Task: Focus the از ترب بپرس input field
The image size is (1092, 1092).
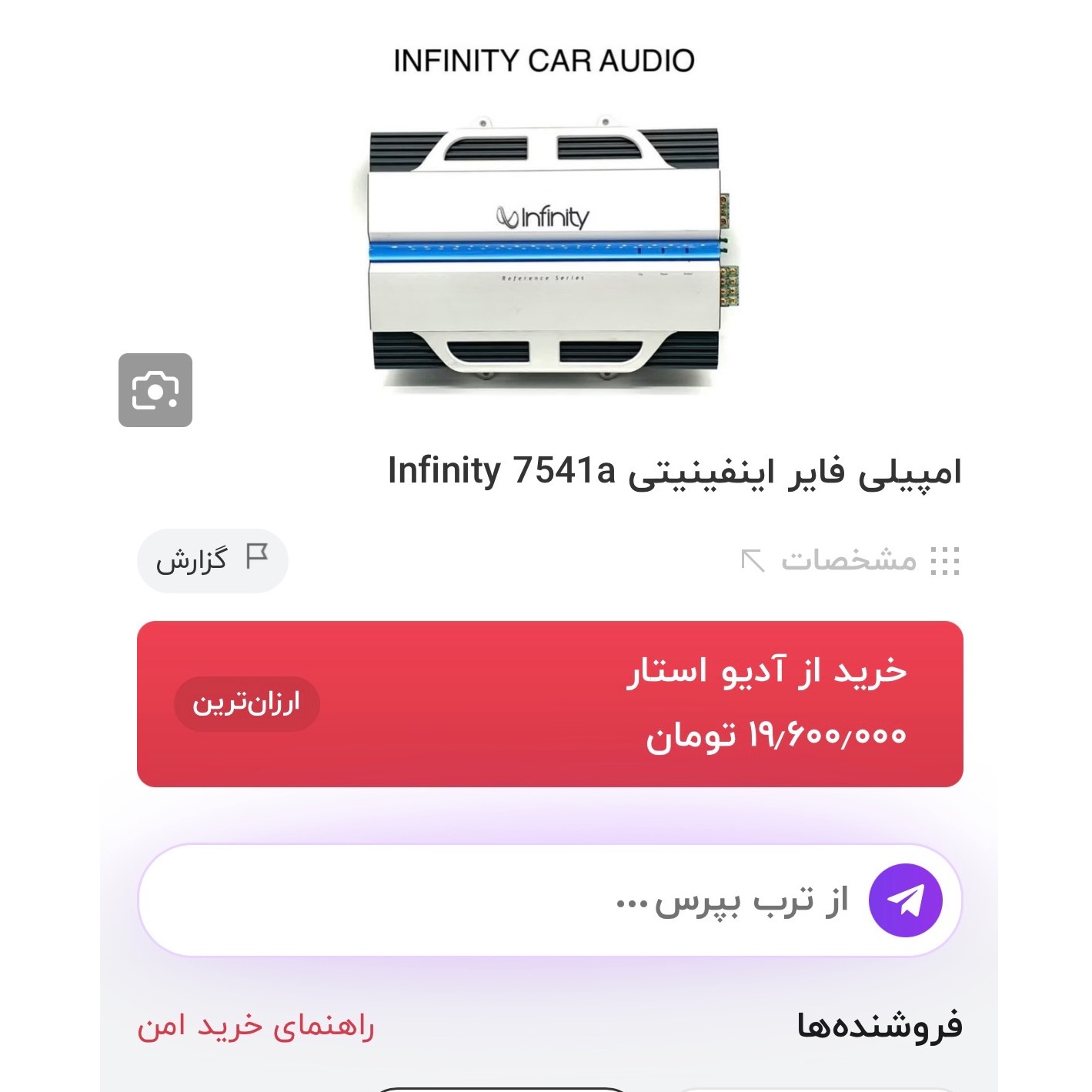Action: pos(500,900)
